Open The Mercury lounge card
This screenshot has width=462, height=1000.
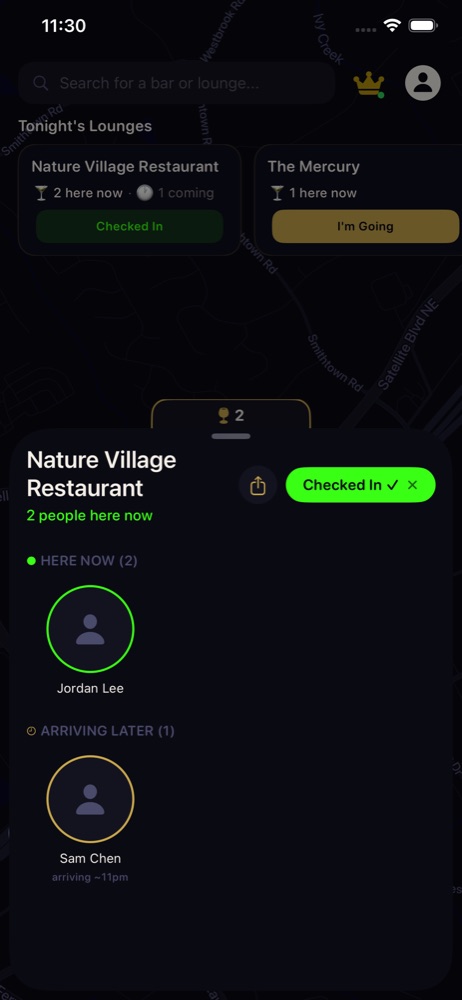point(358,200)
